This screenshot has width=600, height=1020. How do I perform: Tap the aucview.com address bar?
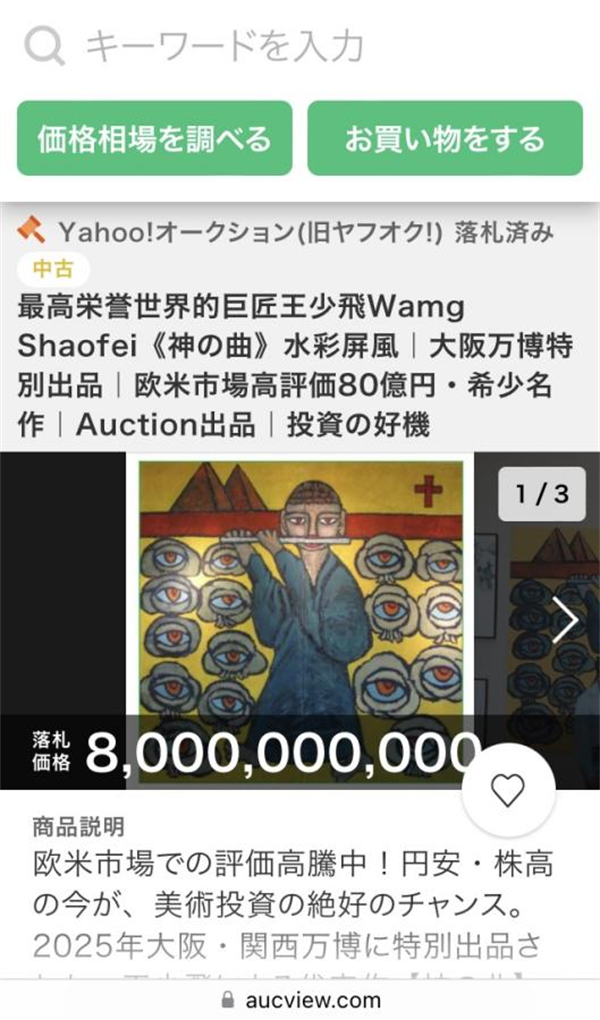coord(300,999)
